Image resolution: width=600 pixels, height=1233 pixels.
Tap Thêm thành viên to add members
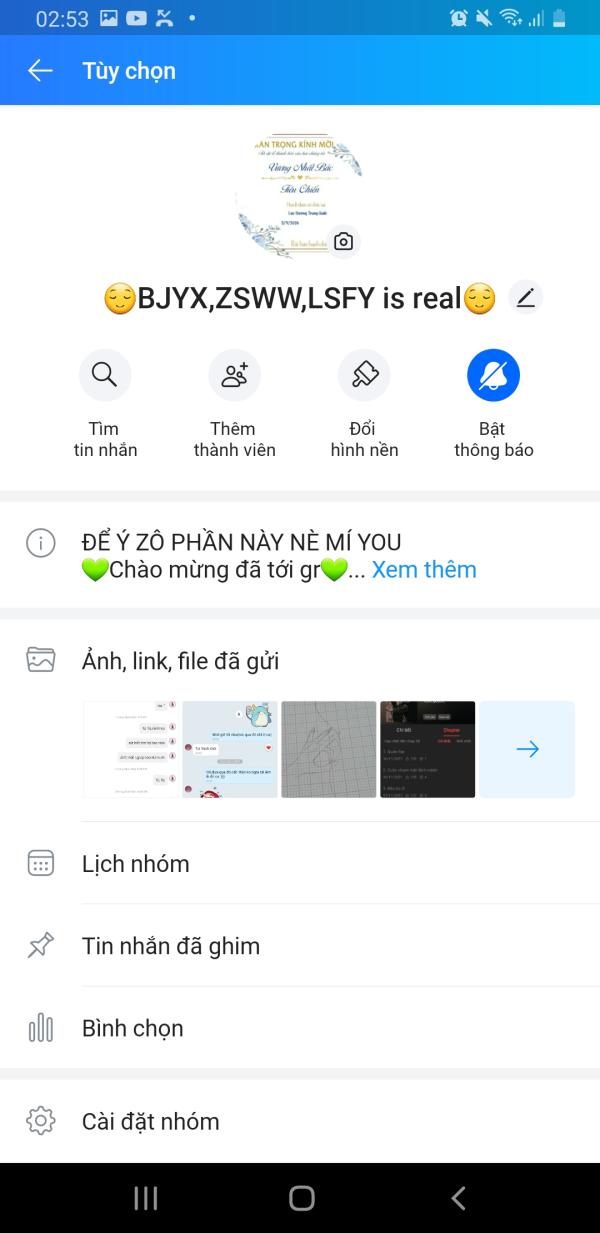pos(234,375)
